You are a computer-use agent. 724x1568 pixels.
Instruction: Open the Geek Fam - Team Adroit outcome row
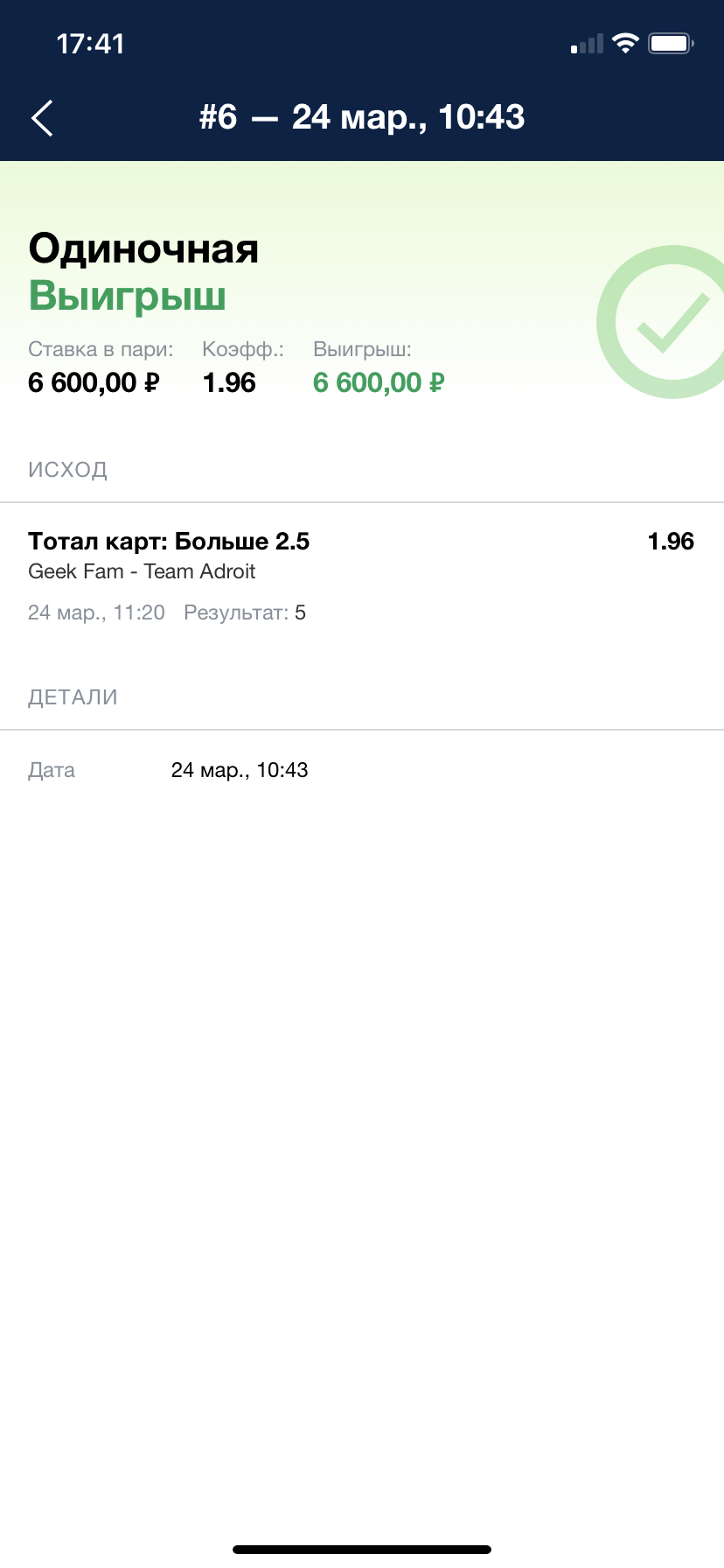tap(362, 576)
